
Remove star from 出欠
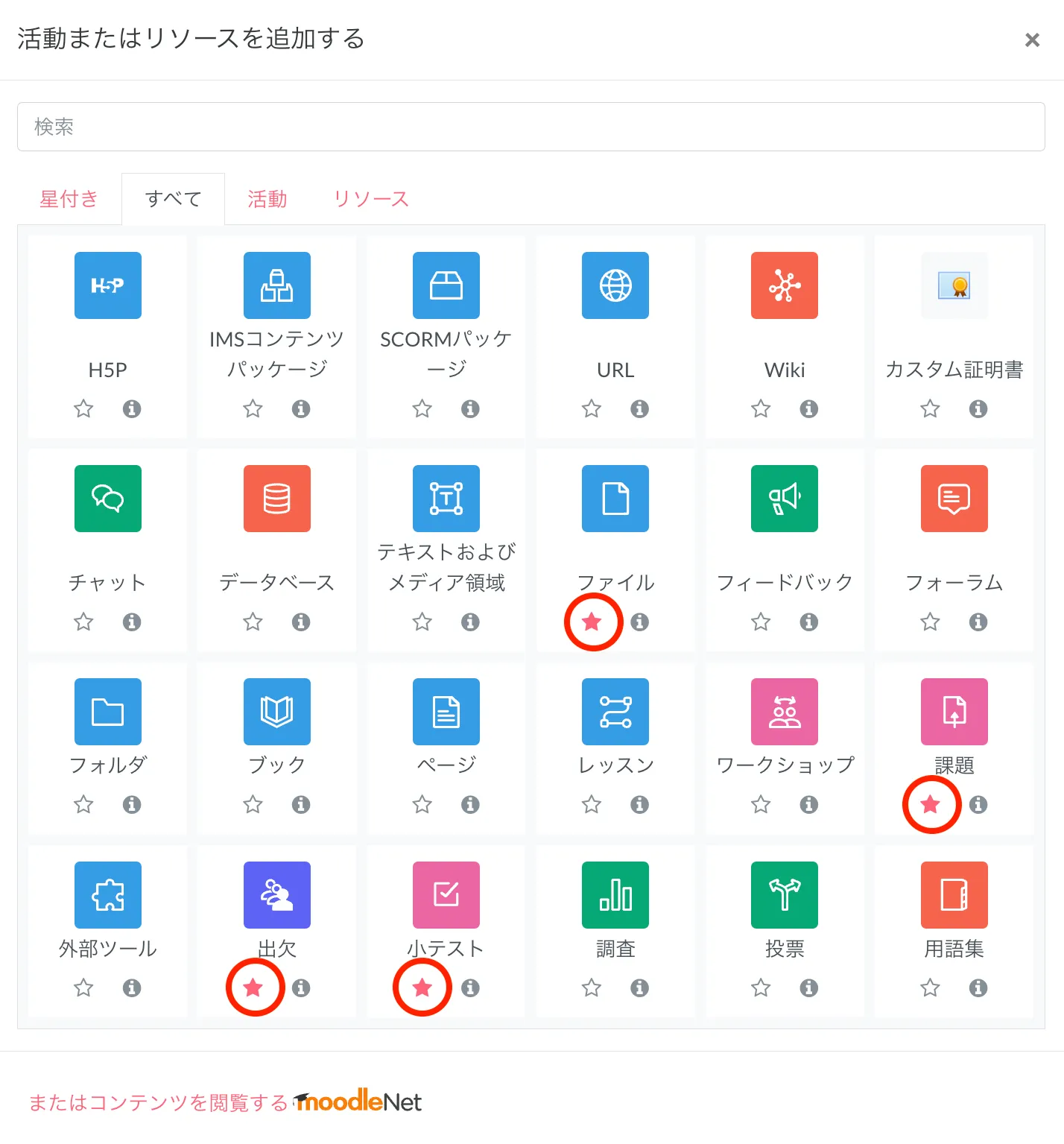click(253, 987)
